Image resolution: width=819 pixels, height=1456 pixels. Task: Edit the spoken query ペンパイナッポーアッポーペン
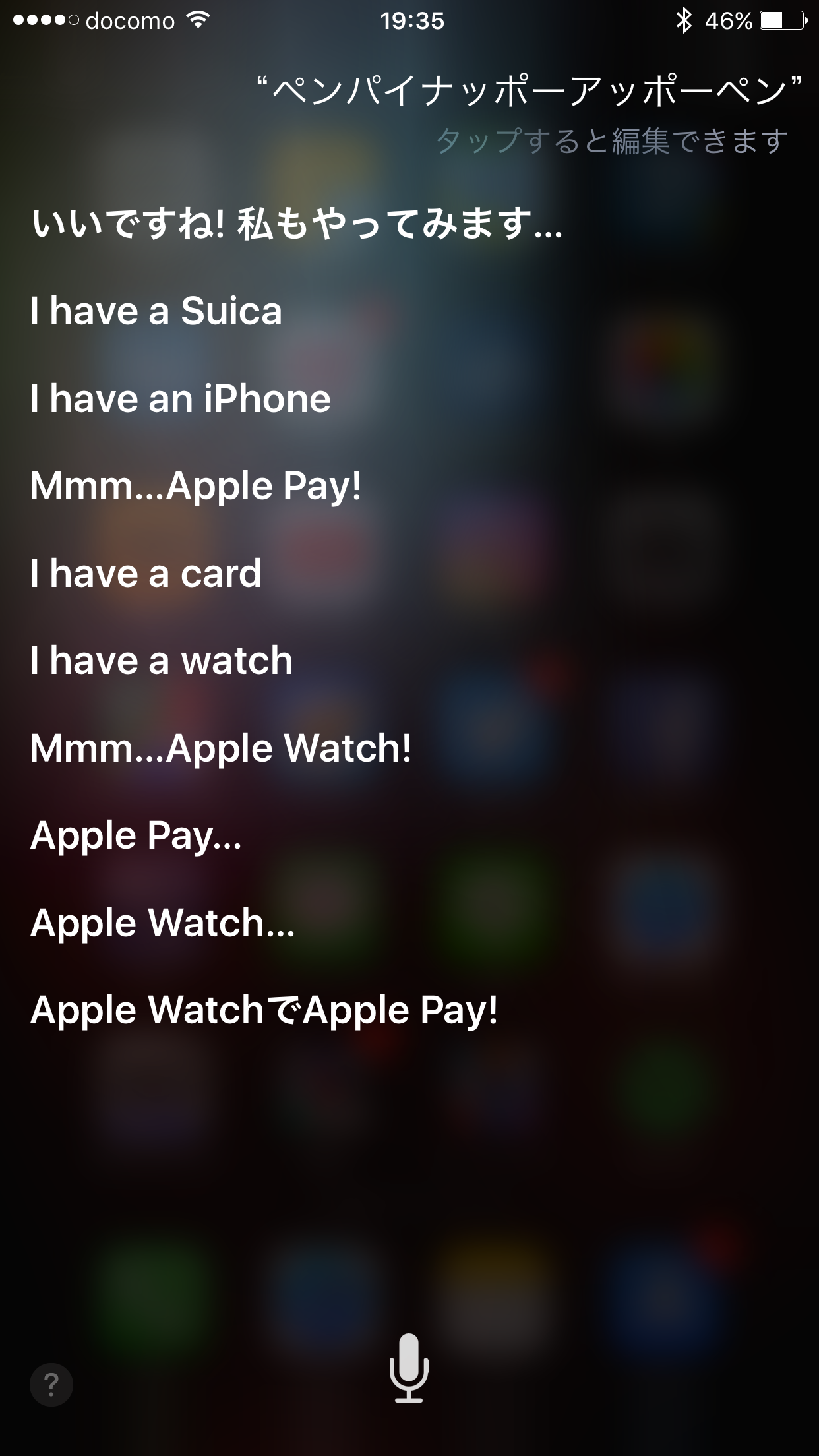pyautogui.click(x=530, y=92)
